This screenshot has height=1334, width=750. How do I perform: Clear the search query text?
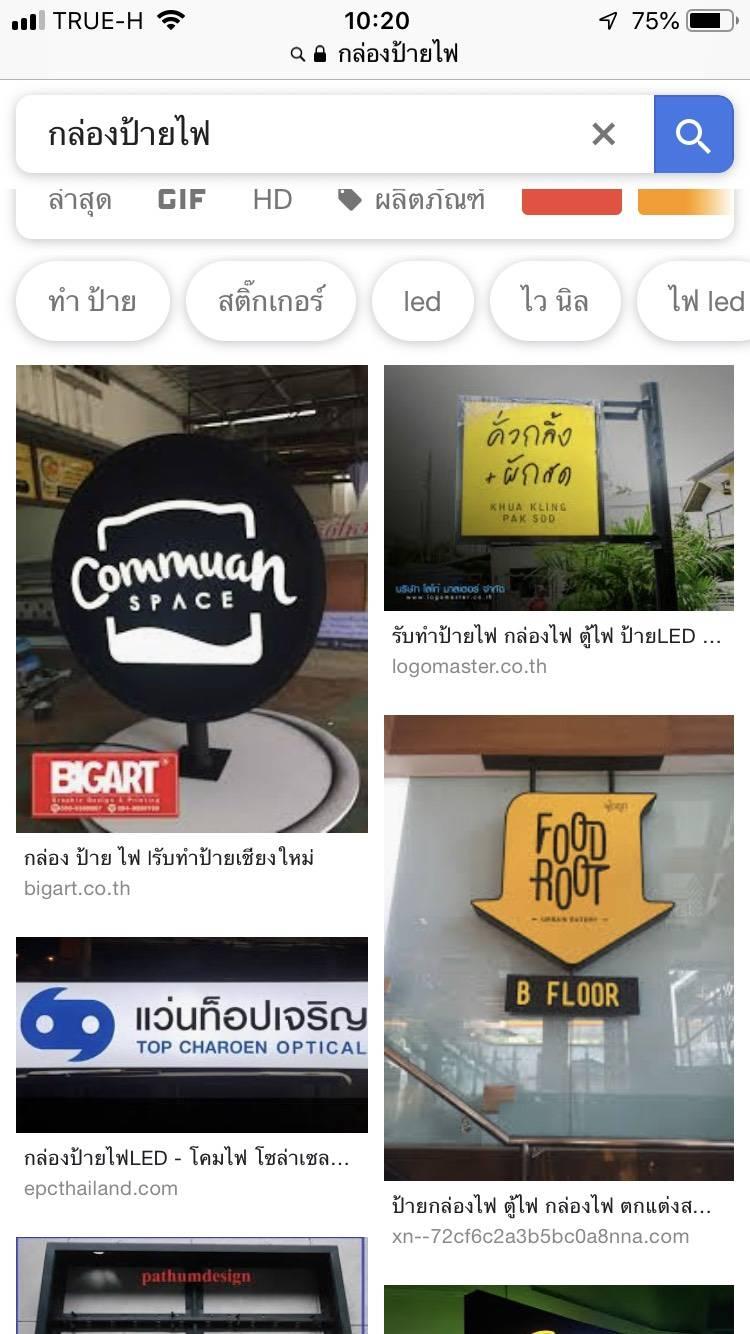click(x=603, y=134)
